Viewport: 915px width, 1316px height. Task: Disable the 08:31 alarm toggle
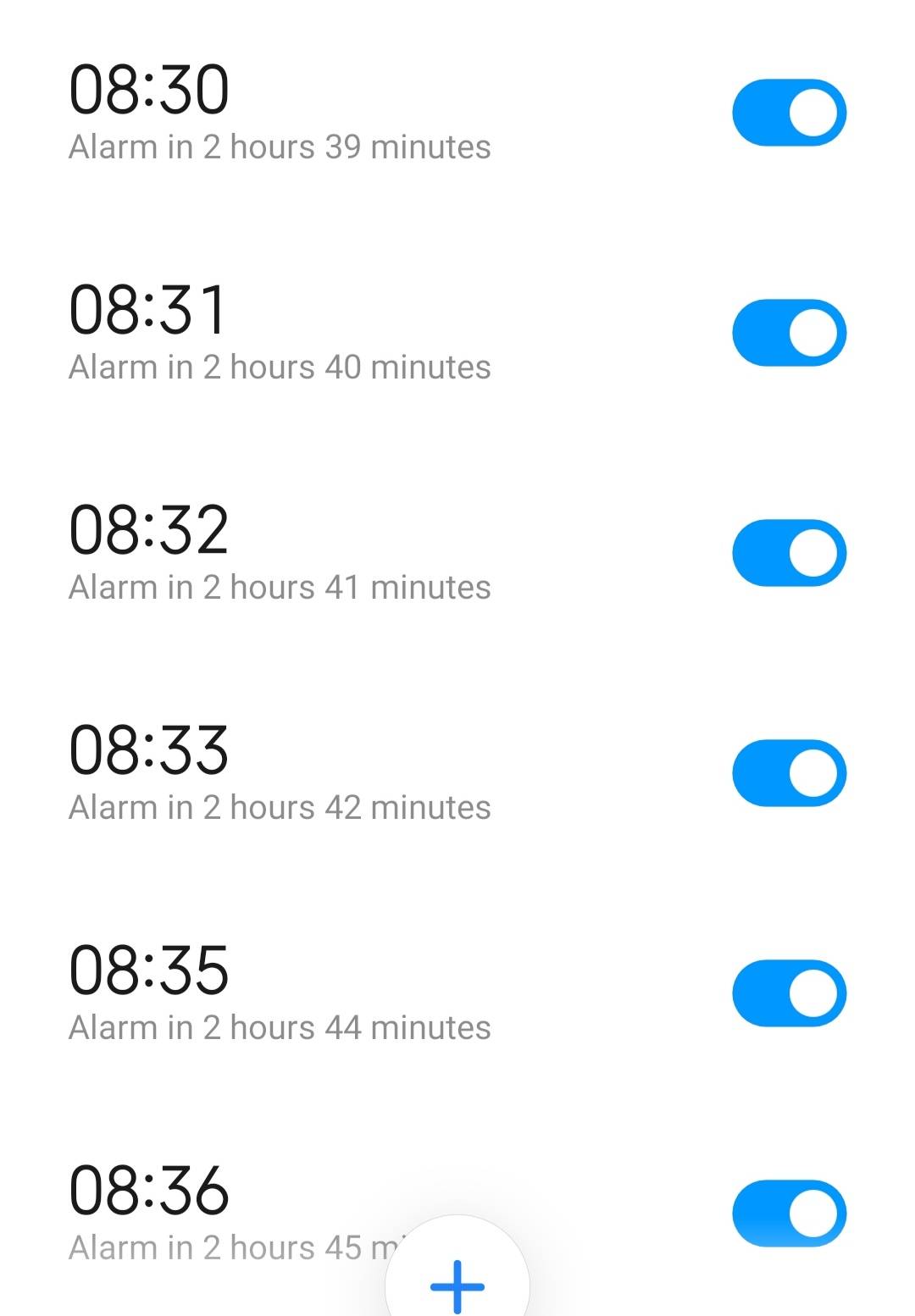click(788, 331)
